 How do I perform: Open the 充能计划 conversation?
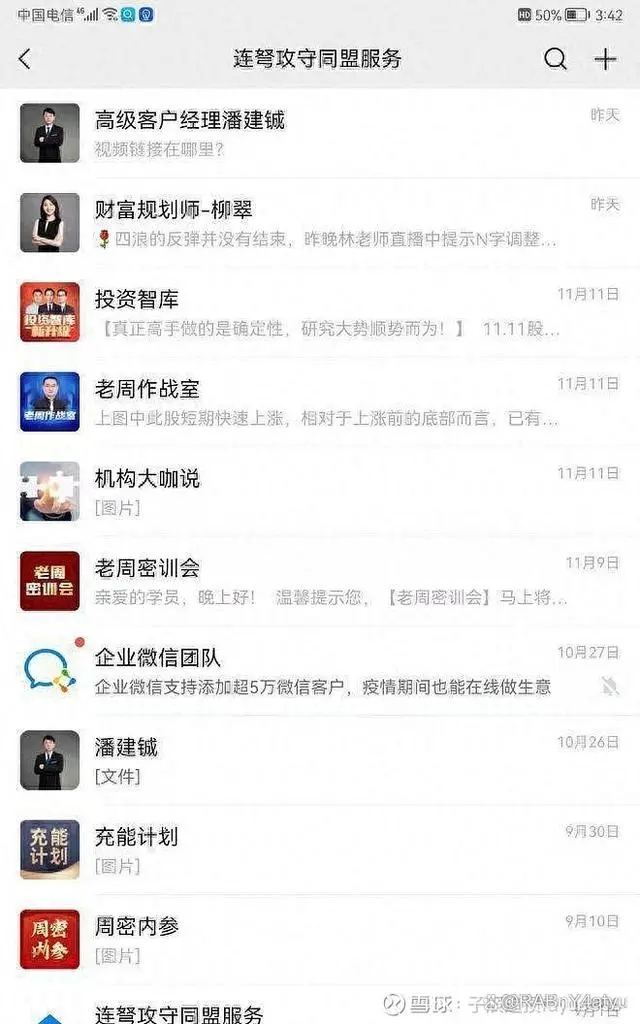(320, 849)
